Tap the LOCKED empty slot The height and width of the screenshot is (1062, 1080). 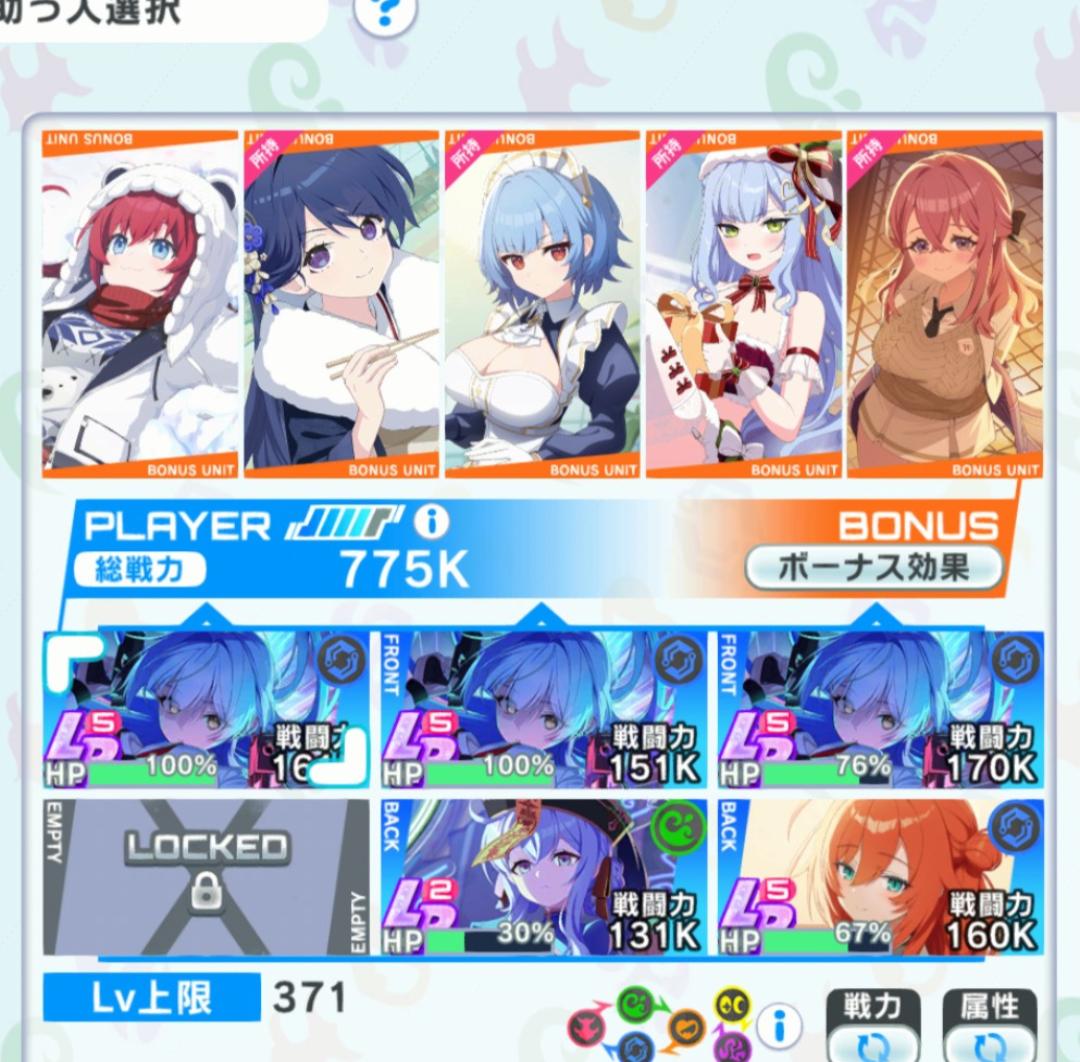(207, 877)
